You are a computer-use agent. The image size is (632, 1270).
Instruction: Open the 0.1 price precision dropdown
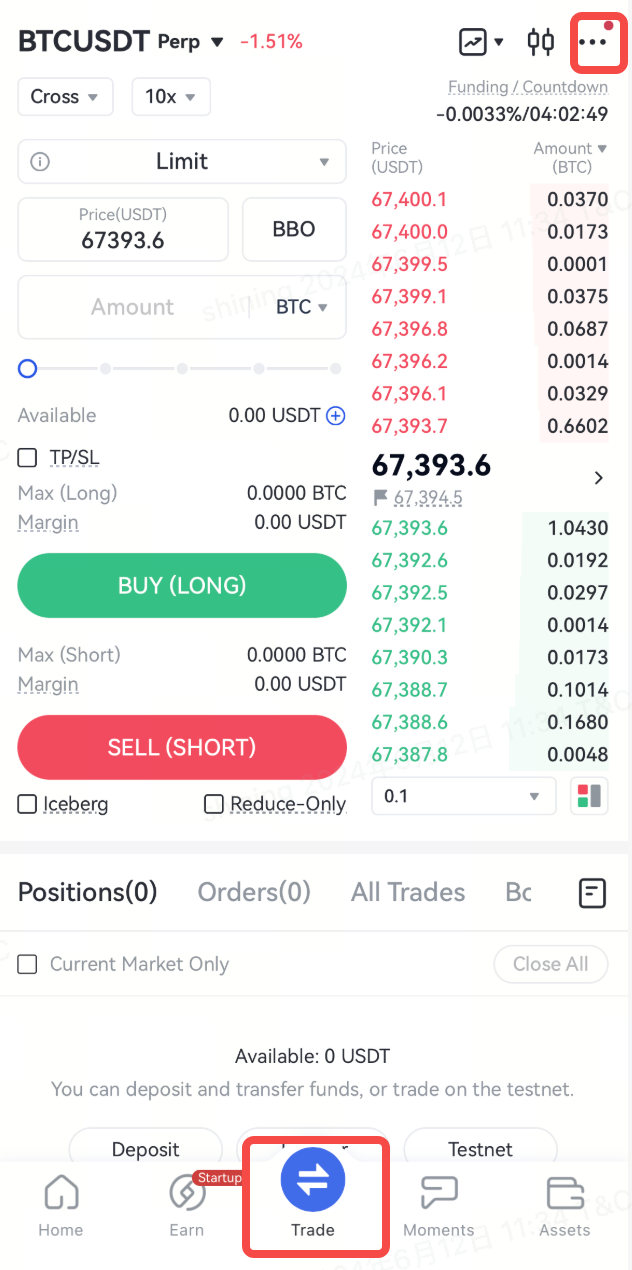click(463, 796)
